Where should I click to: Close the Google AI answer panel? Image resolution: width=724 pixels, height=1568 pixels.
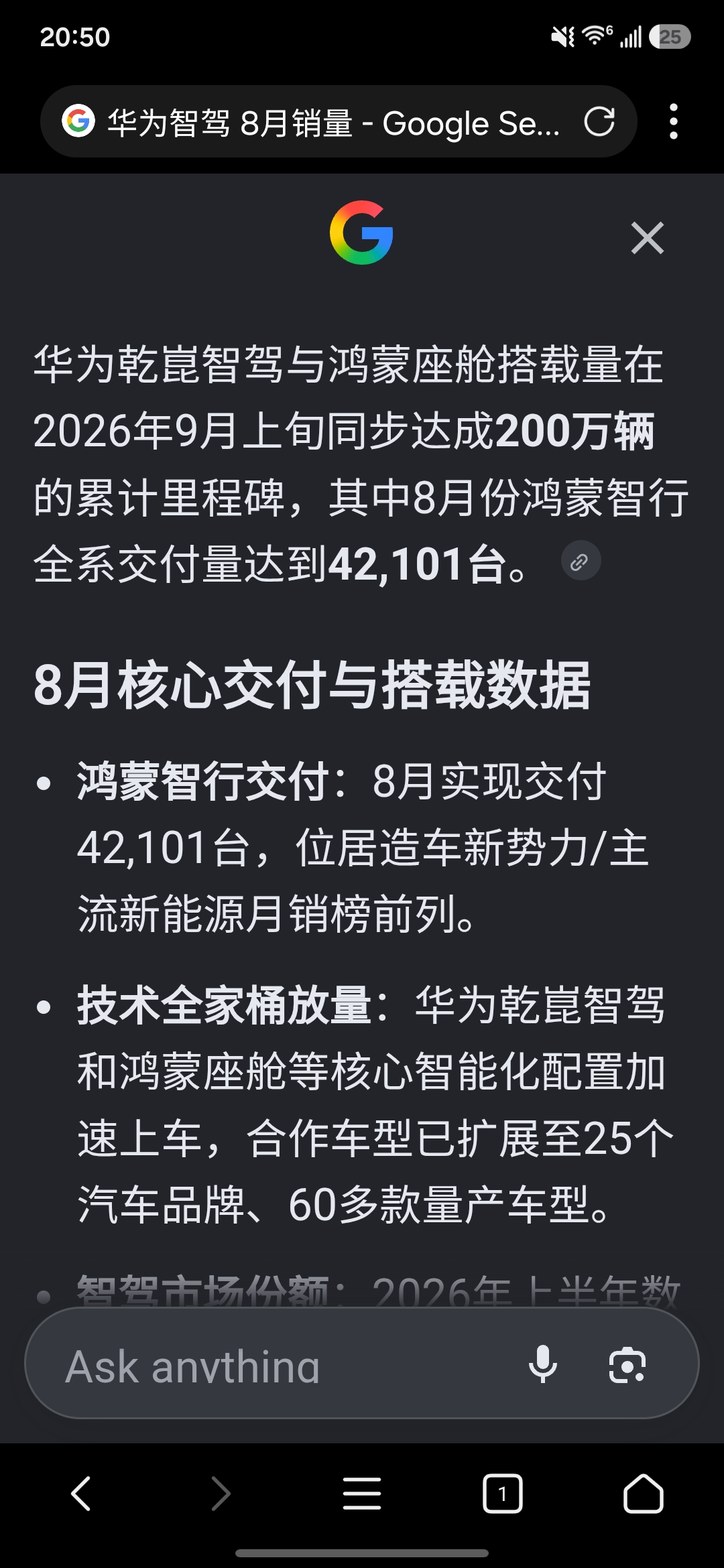click(x=647, y=238)
